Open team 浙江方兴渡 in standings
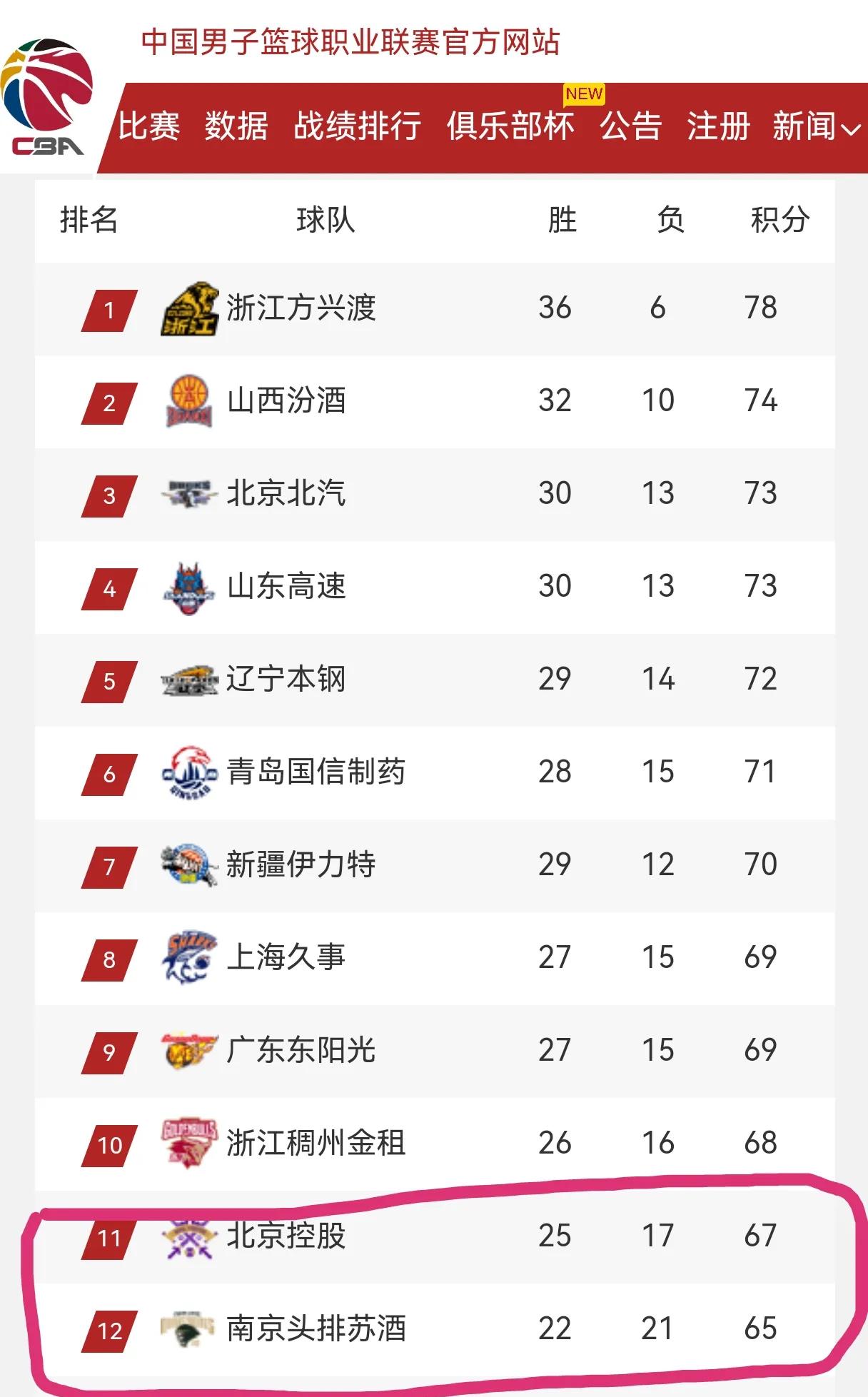This screenshot has height=1397, width=868. [301, 308]
